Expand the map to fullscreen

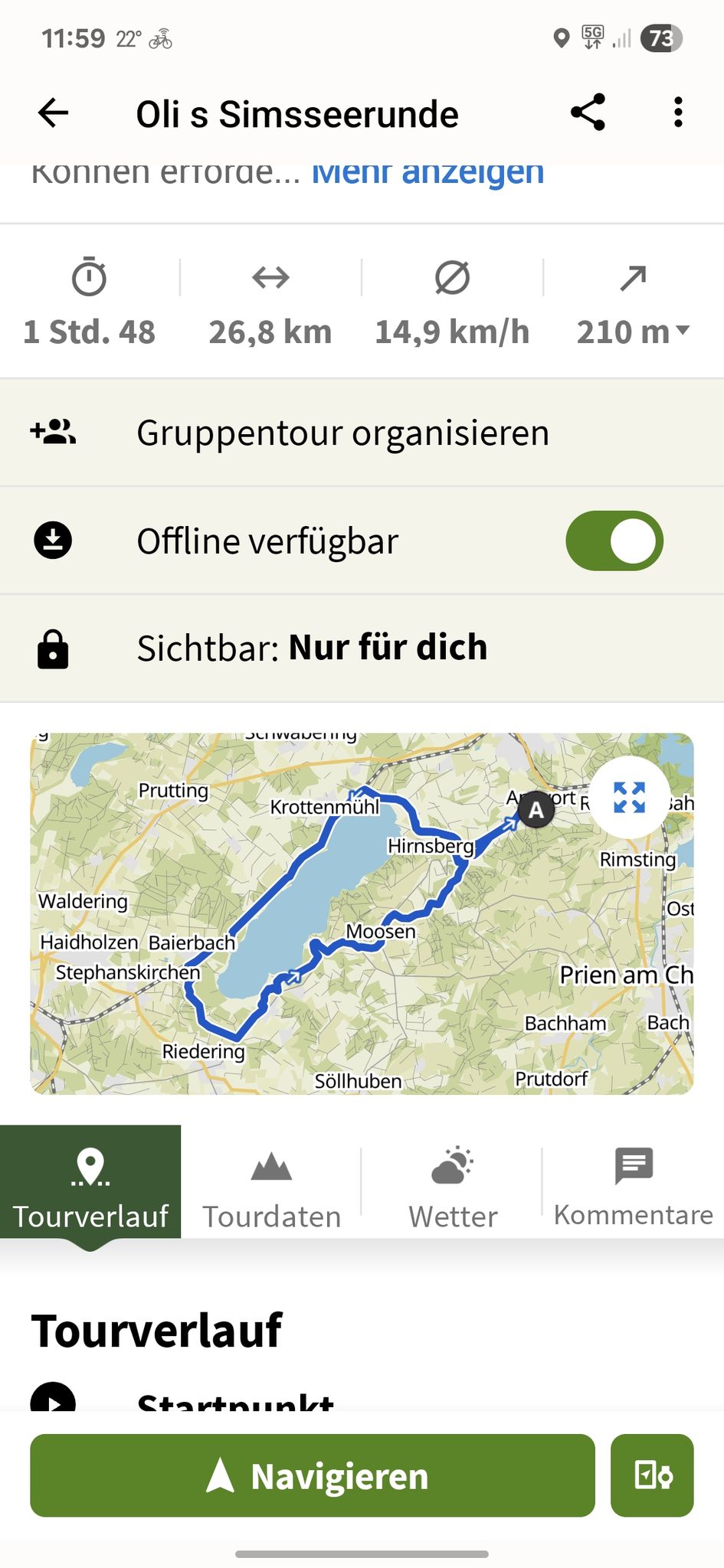630,797
